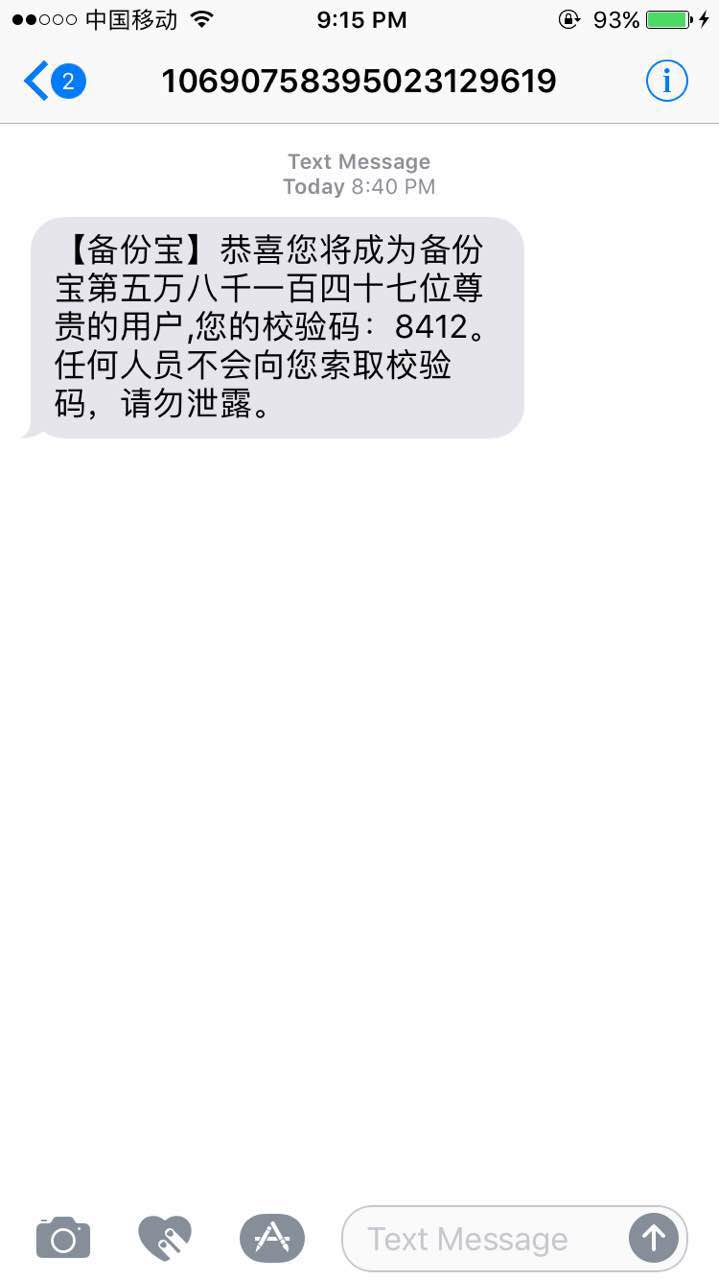719x1280 pixels.
Task: Send the message with the arrow button
Action: tap(653, 1239)
